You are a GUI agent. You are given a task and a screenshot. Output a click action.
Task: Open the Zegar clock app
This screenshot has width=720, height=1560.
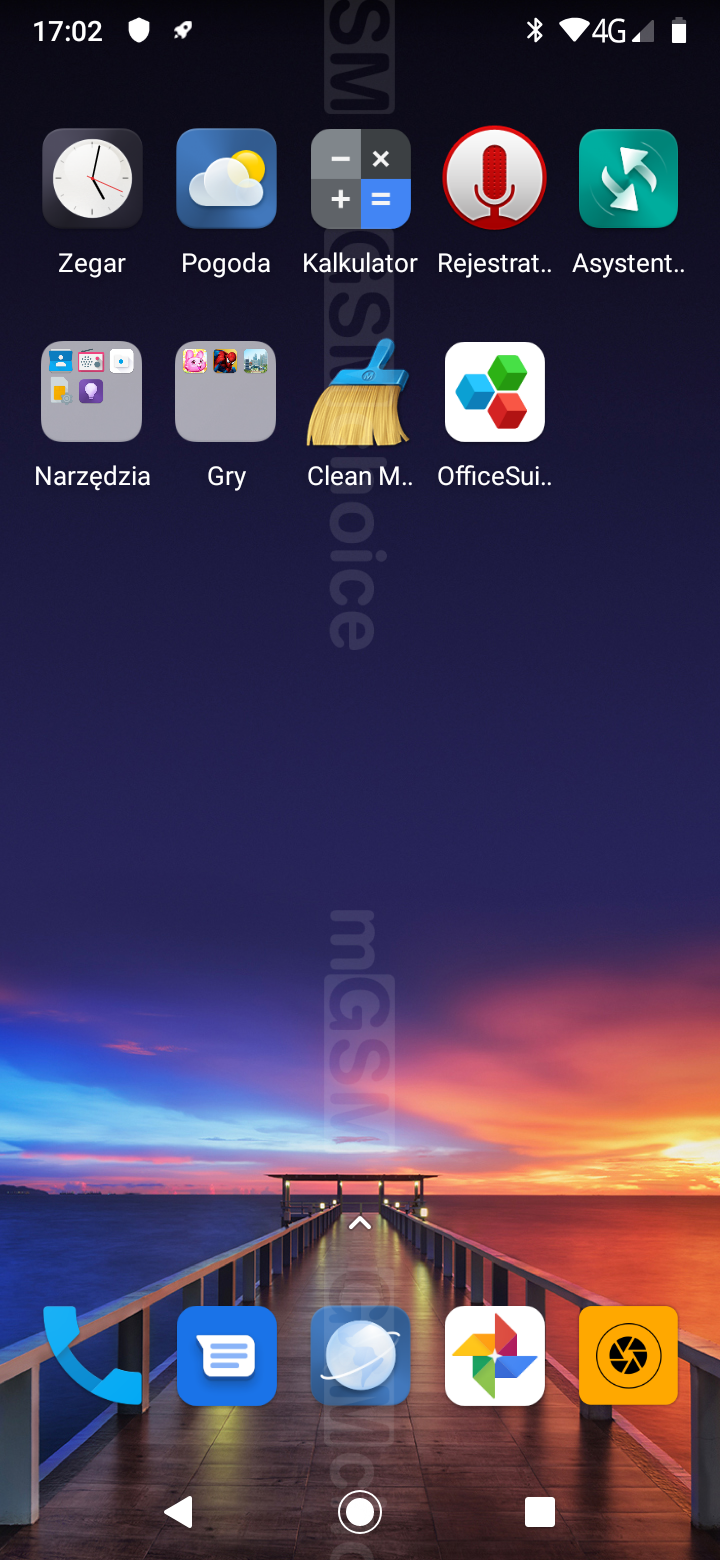(92, 180)
